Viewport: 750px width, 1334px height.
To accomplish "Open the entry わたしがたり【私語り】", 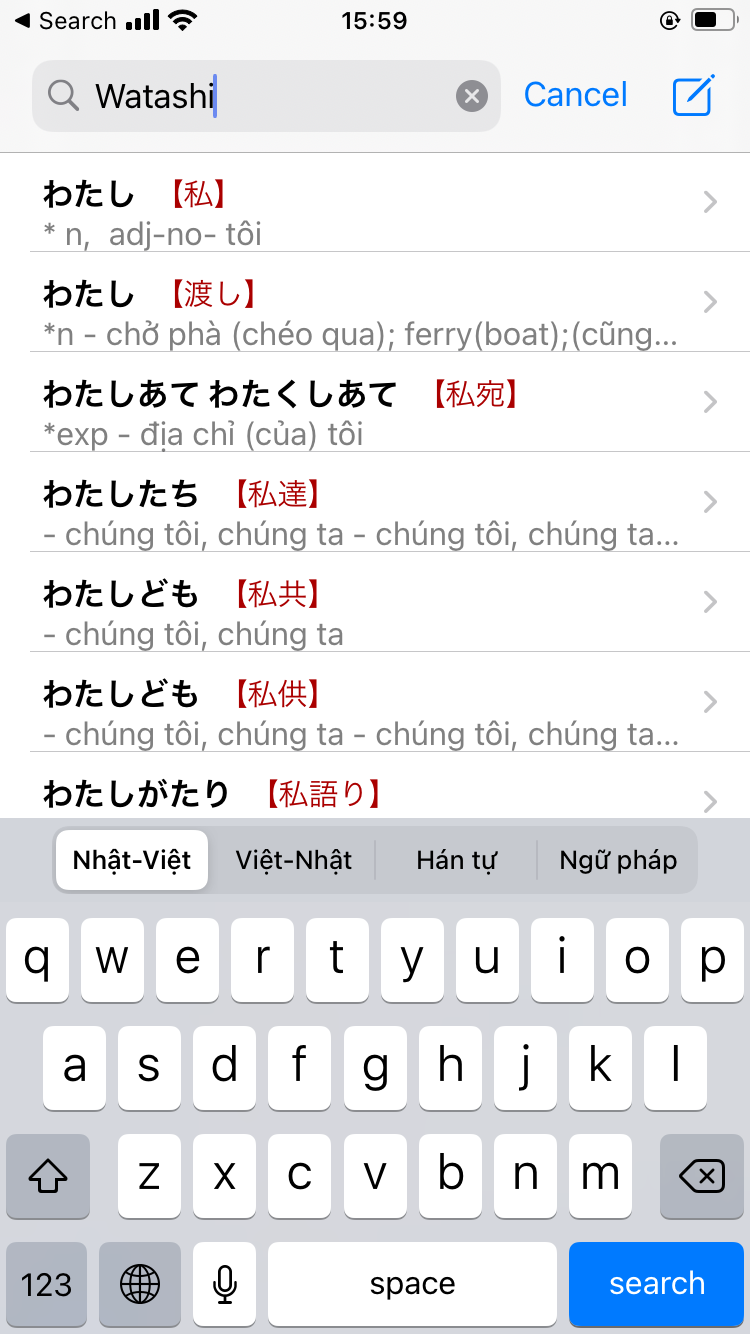I will (375, 786).
